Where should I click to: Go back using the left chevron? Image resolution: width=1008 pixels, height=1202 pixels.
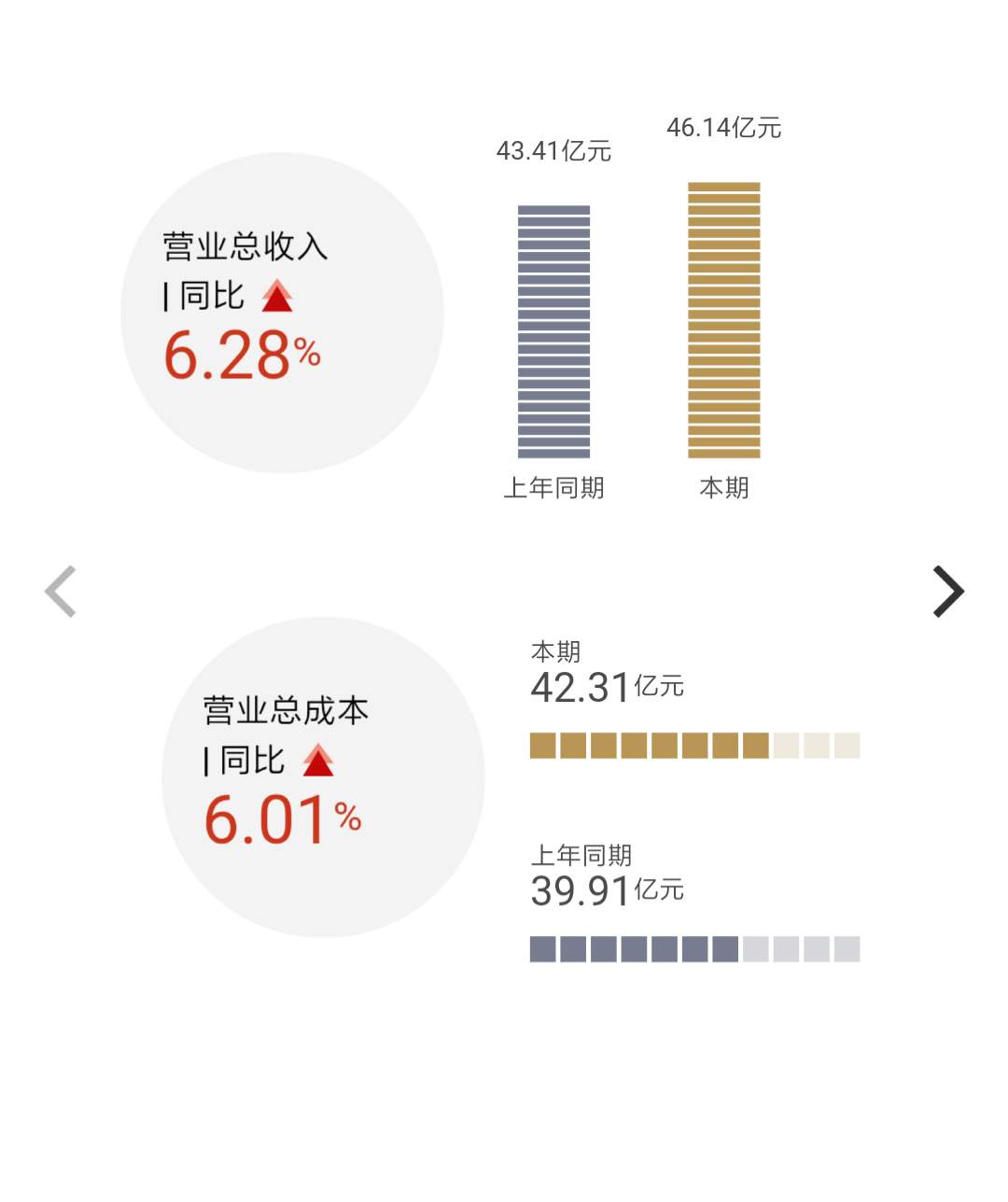pyautogui.click(x=60, y=590)
